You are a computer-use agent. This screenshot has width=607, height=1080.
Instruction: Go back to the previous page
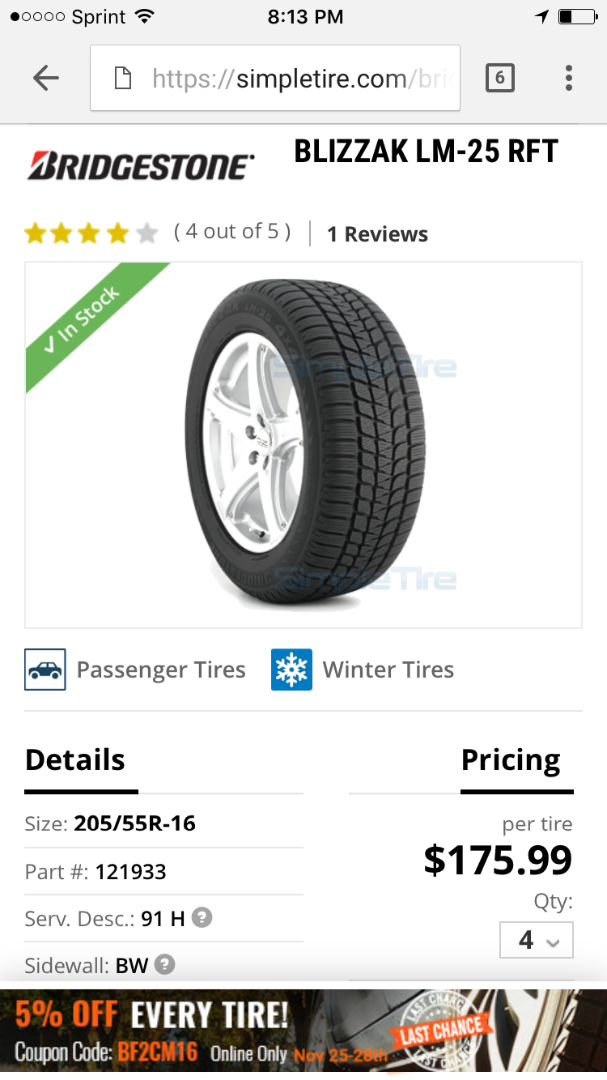pos(46,77)
